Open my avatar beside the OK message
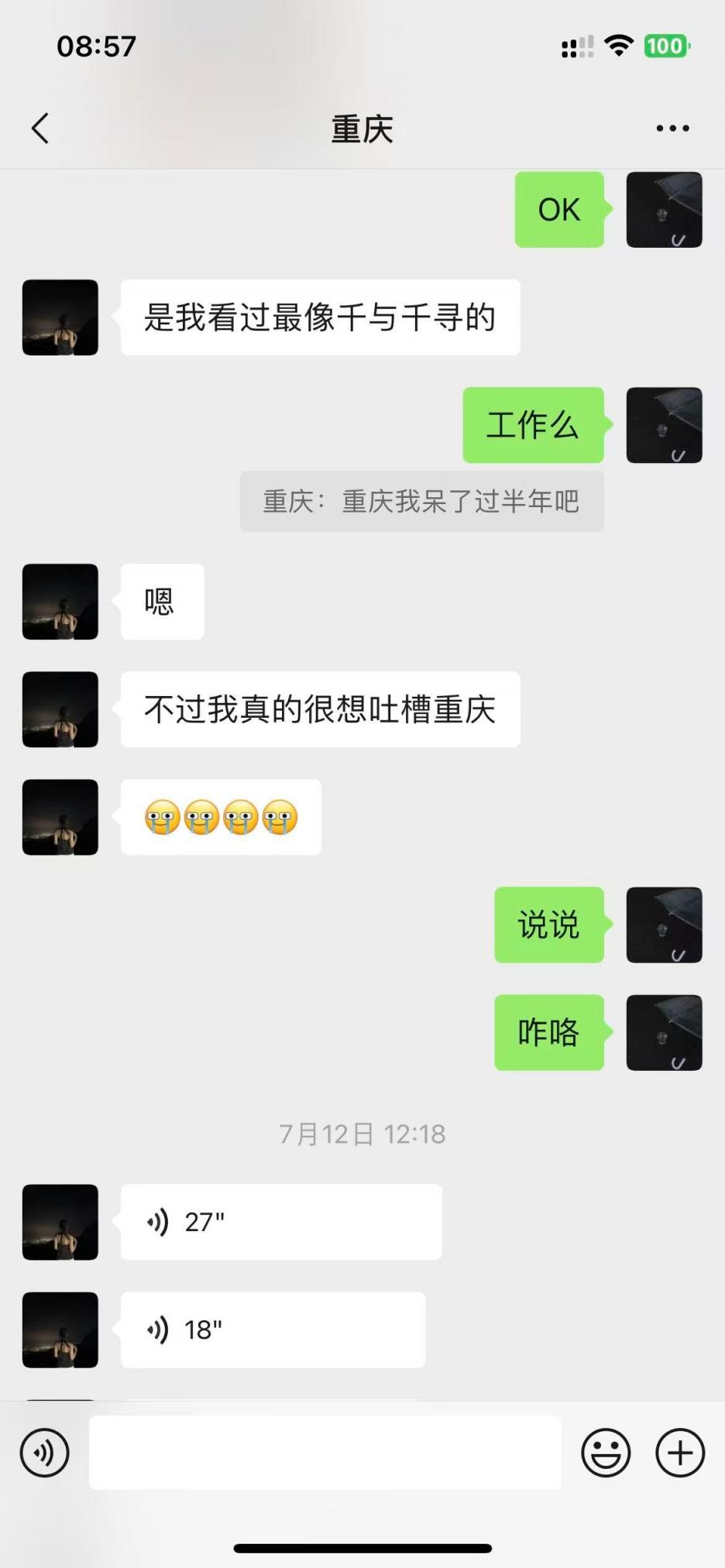This screenshot has width=725, height=1568. point(664,210)
